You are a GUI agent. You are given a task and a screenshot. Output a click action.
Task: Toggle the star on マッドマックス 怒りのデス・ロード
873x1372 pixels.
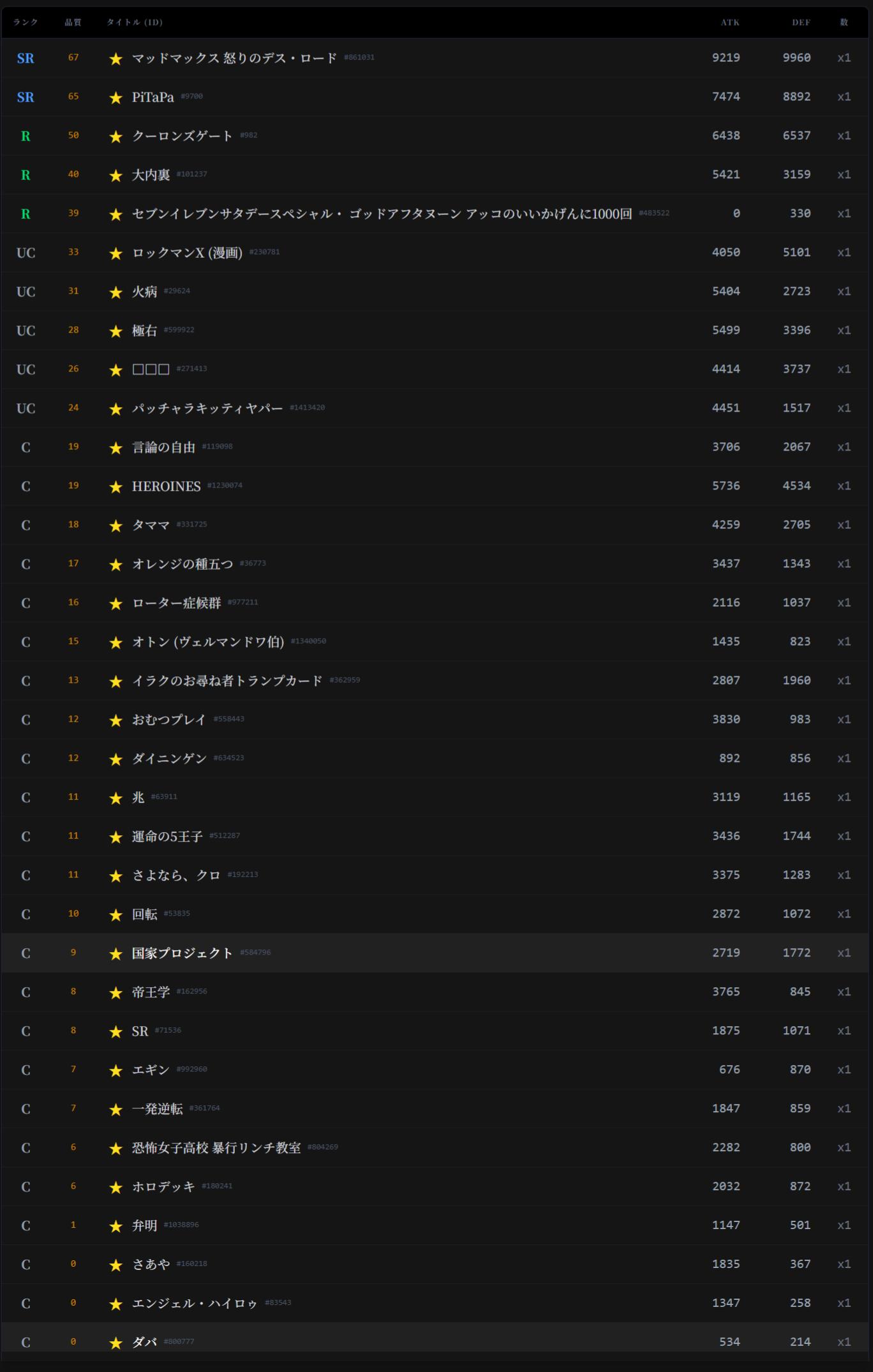(116, 59)
